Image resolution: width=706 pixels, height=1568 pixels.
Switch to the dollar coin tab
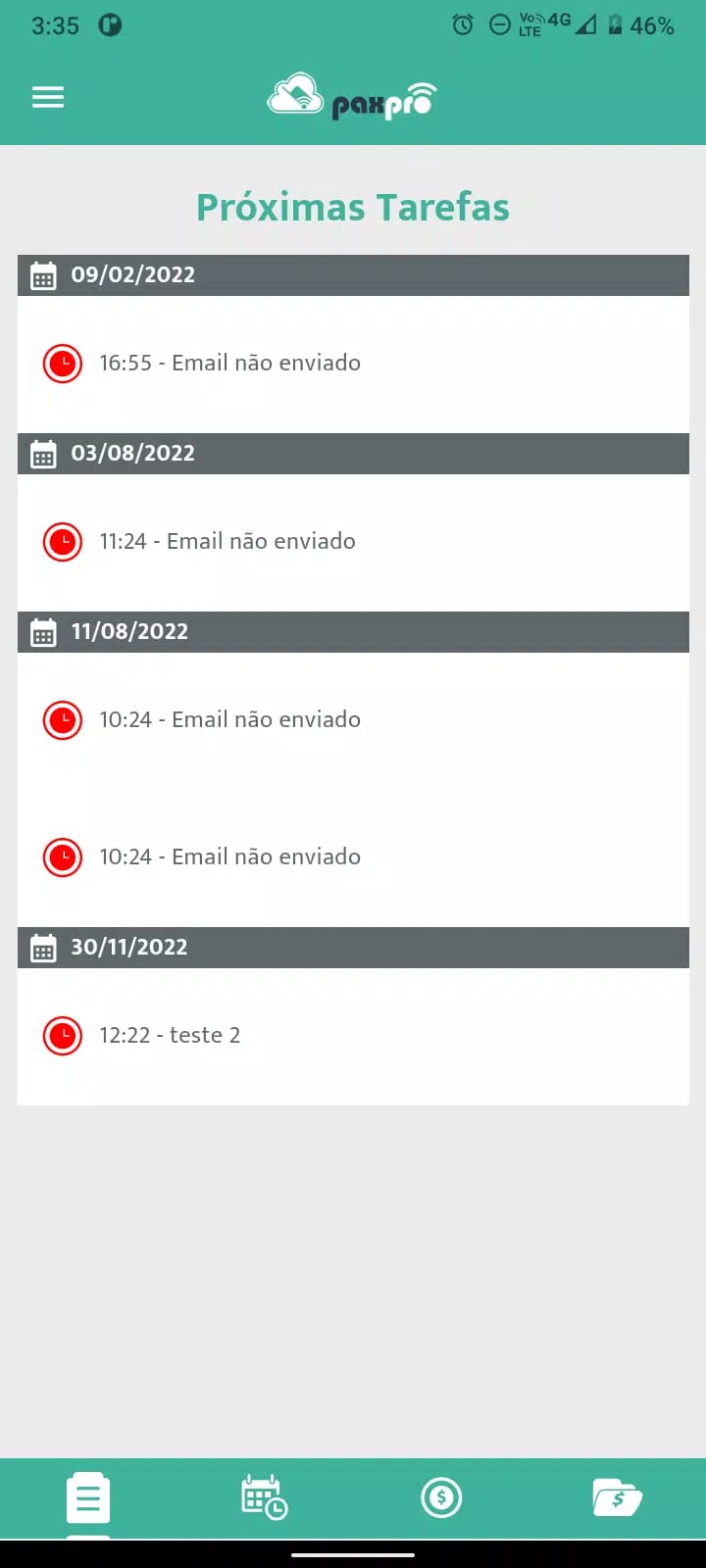tap(441, 1497)
